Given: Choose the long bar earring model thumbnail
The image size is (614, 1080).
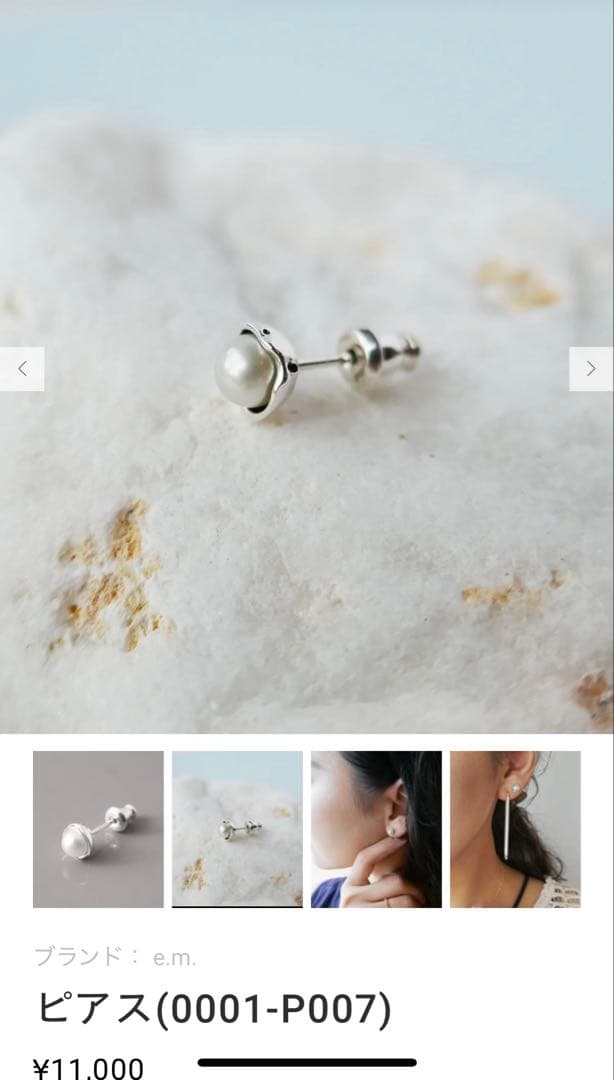Looking at the screenshot, I should point(515,829).
